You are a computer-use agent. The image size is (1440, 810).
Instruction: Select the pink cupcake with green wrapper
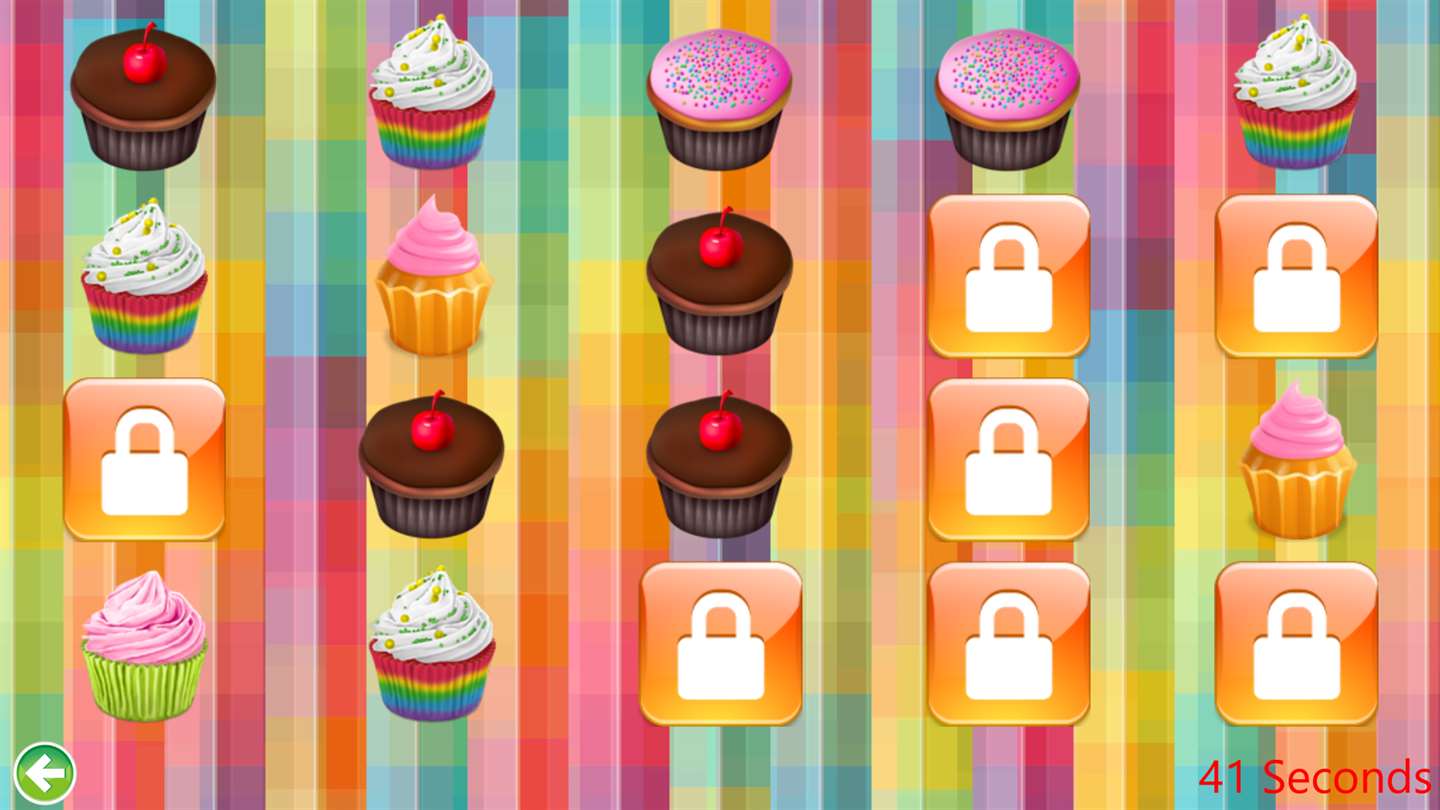145,646
